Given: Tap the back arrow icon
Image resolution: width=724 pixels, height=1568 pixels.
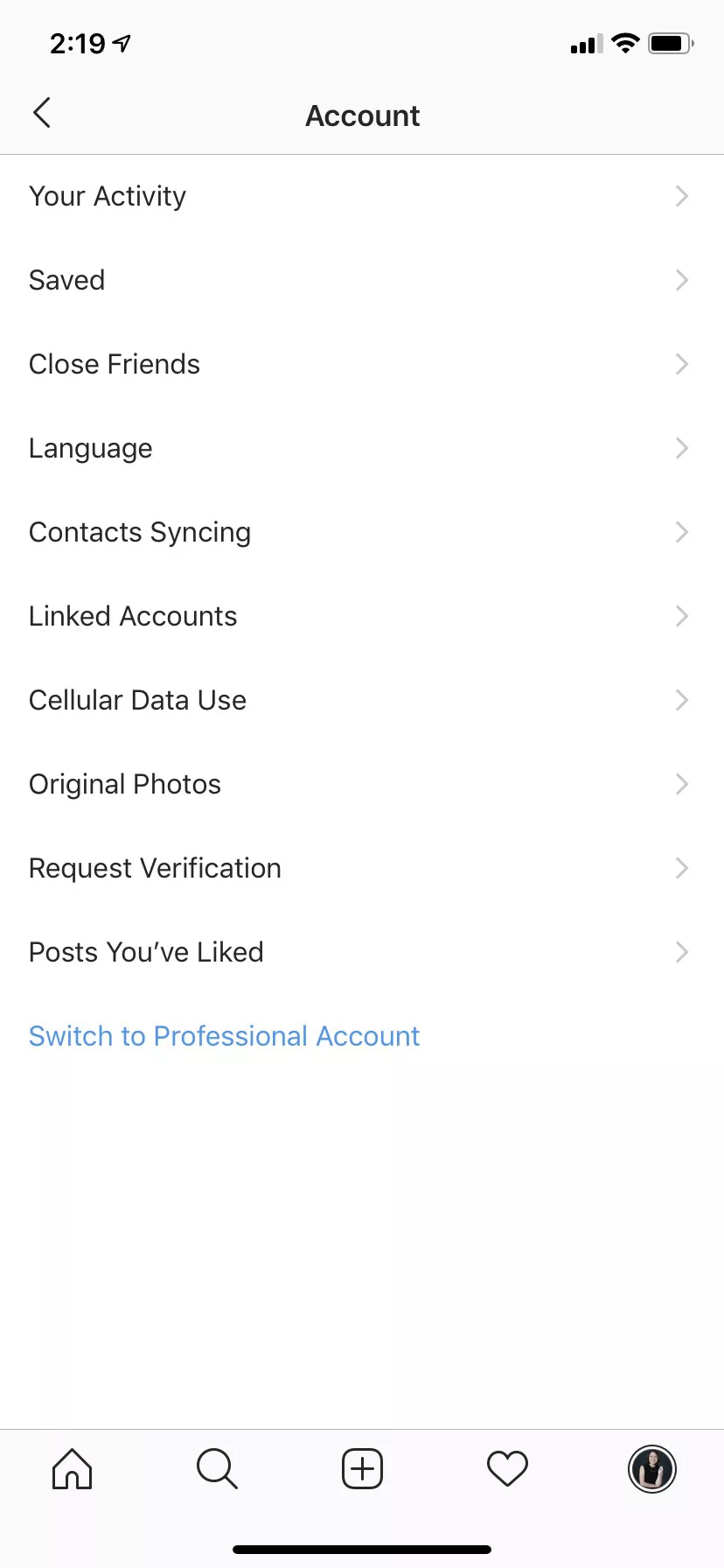Looking at the screenshot, I should tap(41, 113).
